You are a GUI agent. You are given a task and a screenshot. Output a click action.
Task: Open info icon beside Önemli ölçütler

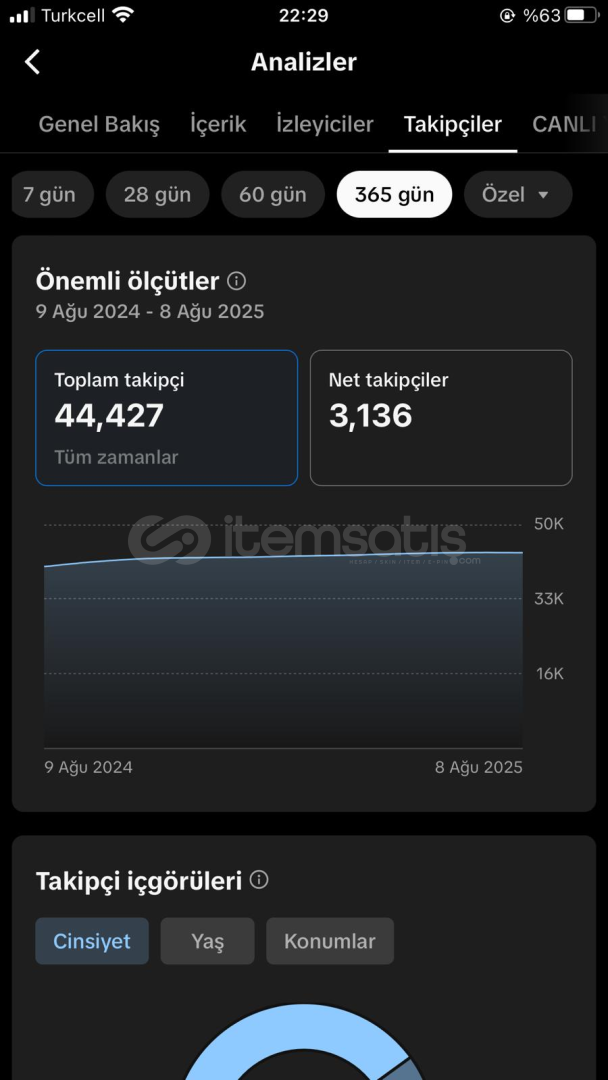coord(236,281)
